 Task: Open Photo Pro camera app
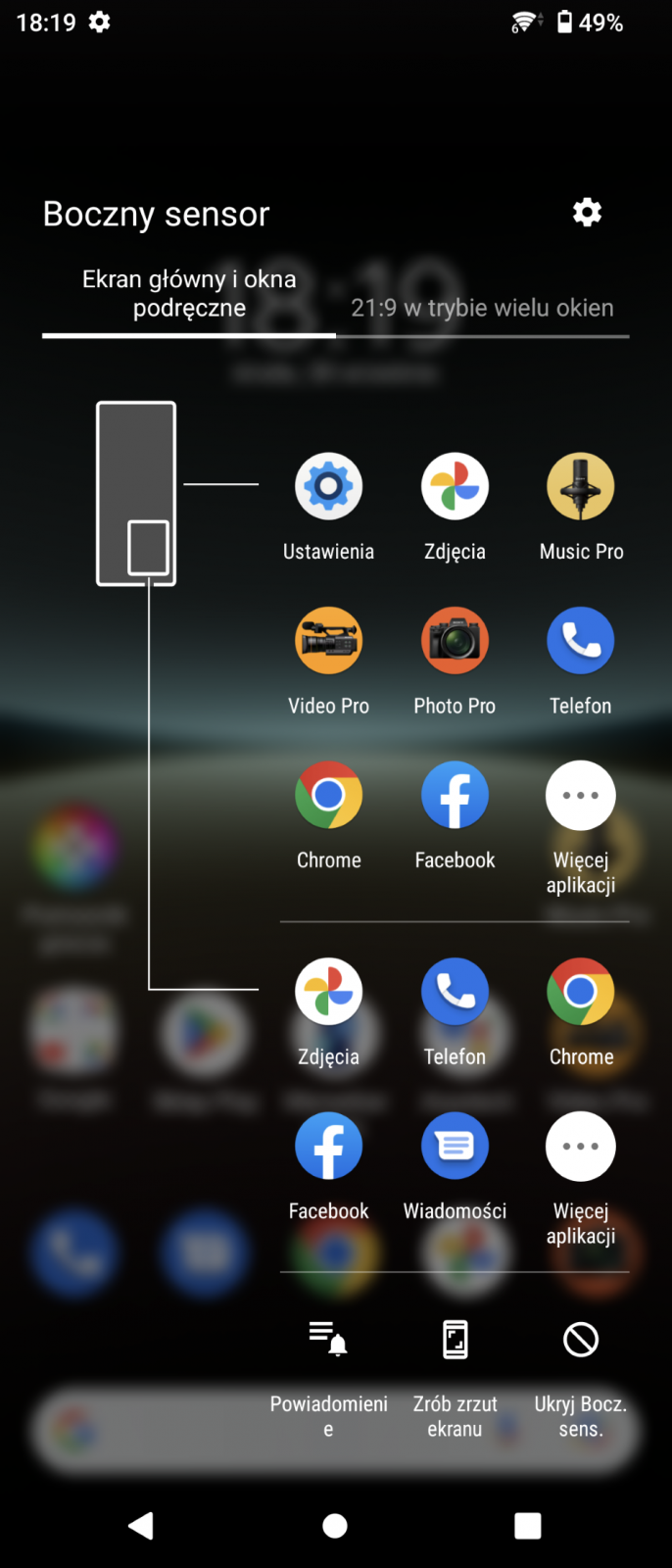point(455,641)
